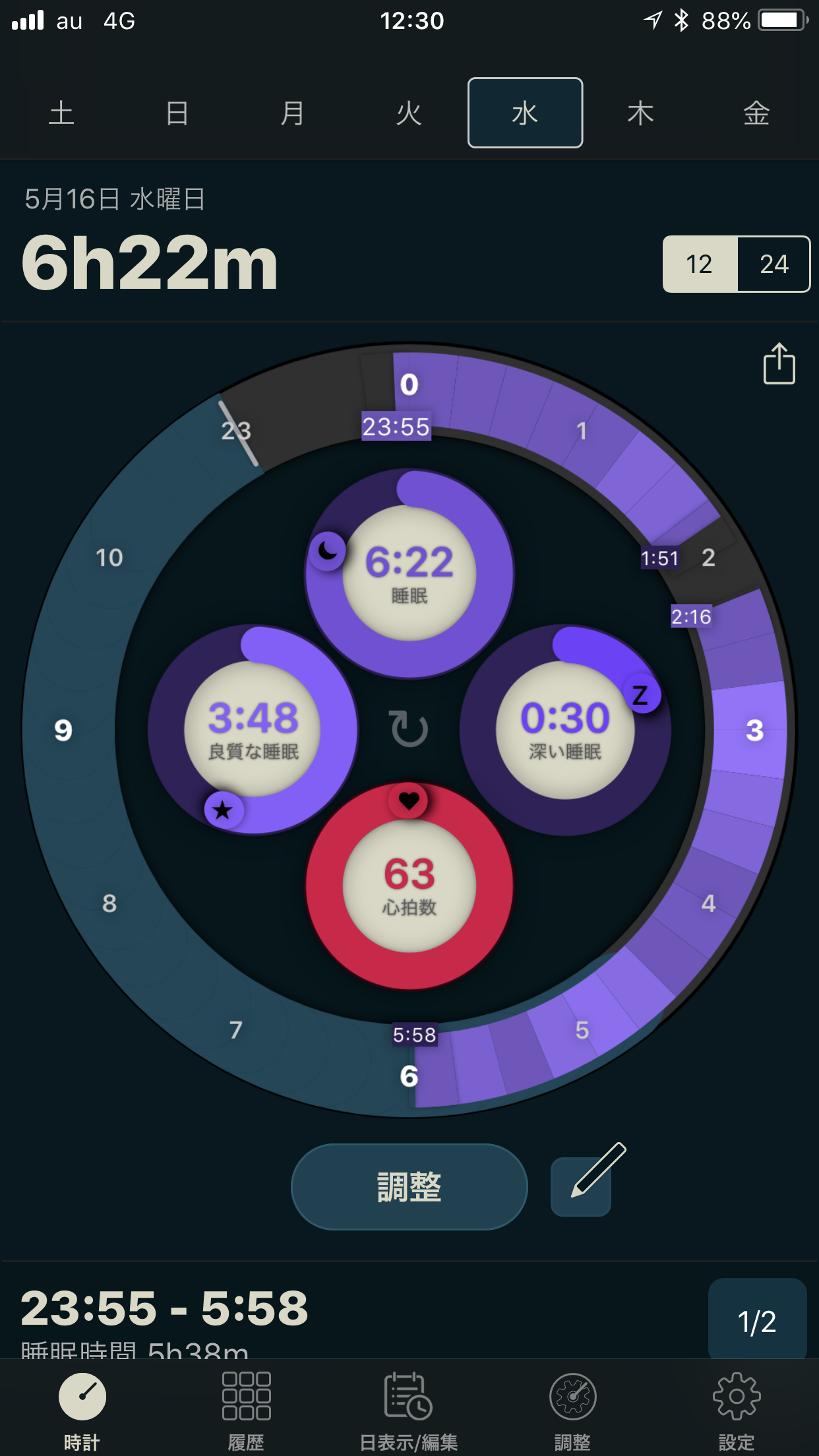Image resolution: width=819 pixels, height=1456 pixels.
Task: Tap the refresh arrow in the dial center
Action: click(409, 729)
